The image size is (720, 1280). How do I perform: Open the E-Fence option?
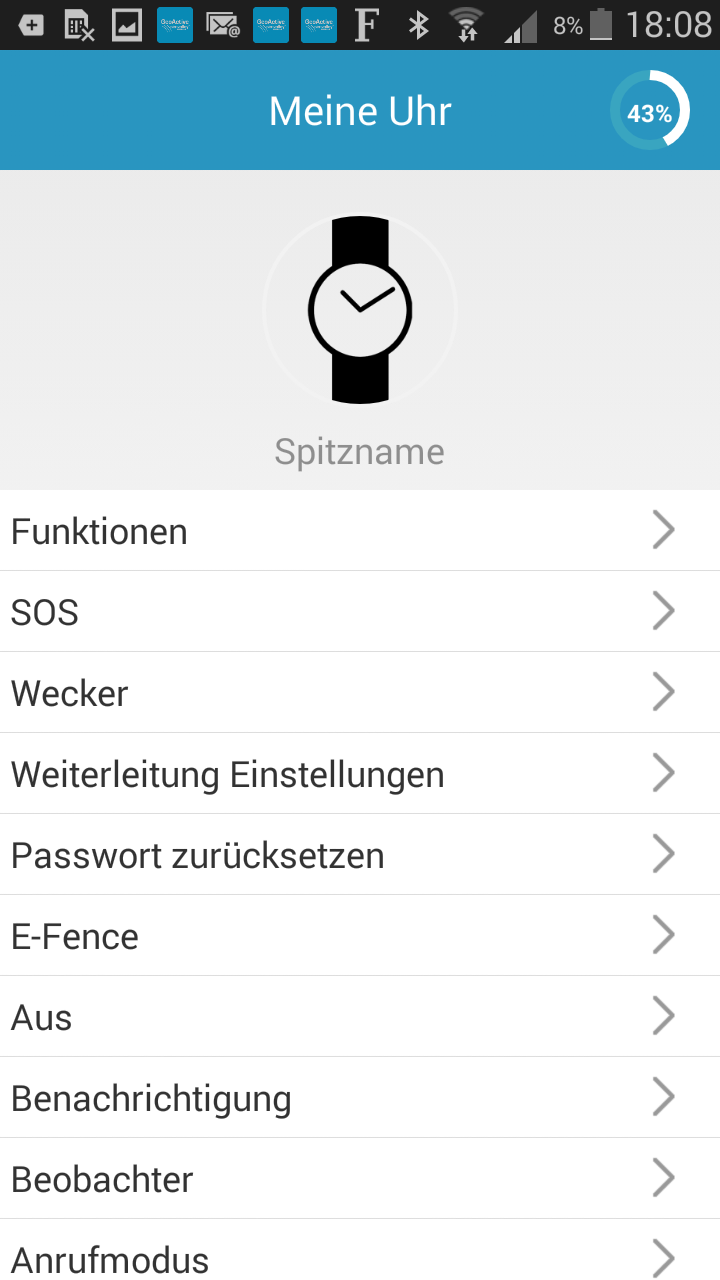pos(360,935)
